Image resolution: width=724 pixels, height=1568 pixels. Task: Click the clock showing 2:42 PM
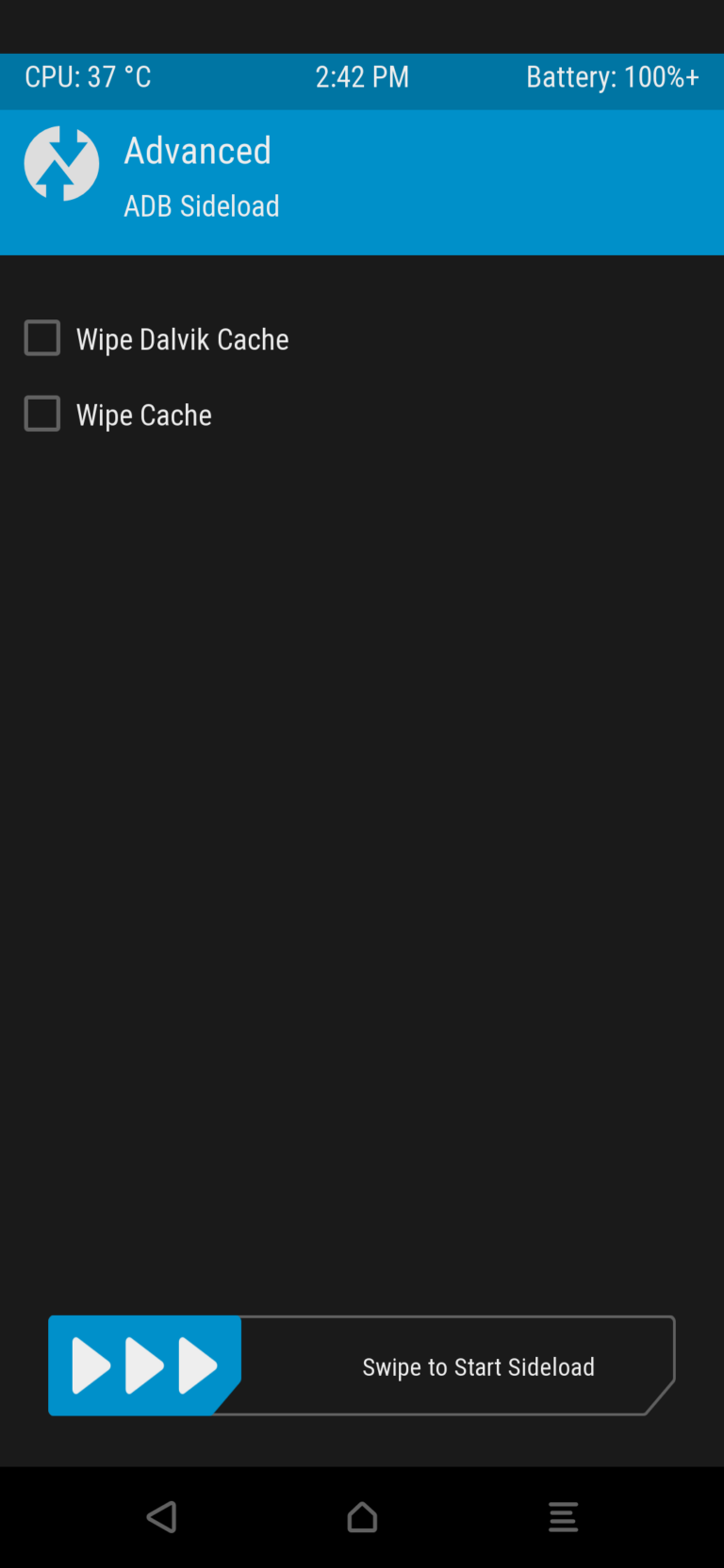(x=362, y=77)
